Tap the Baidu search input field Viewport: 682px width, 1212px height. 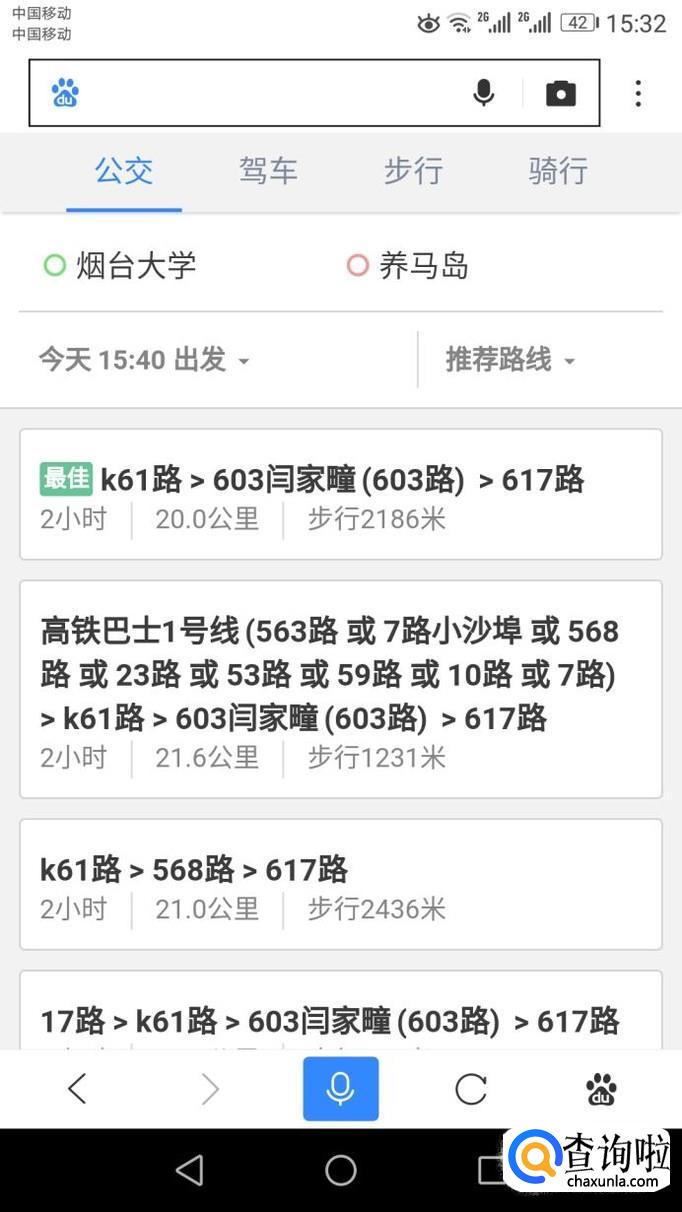[270, 93]
